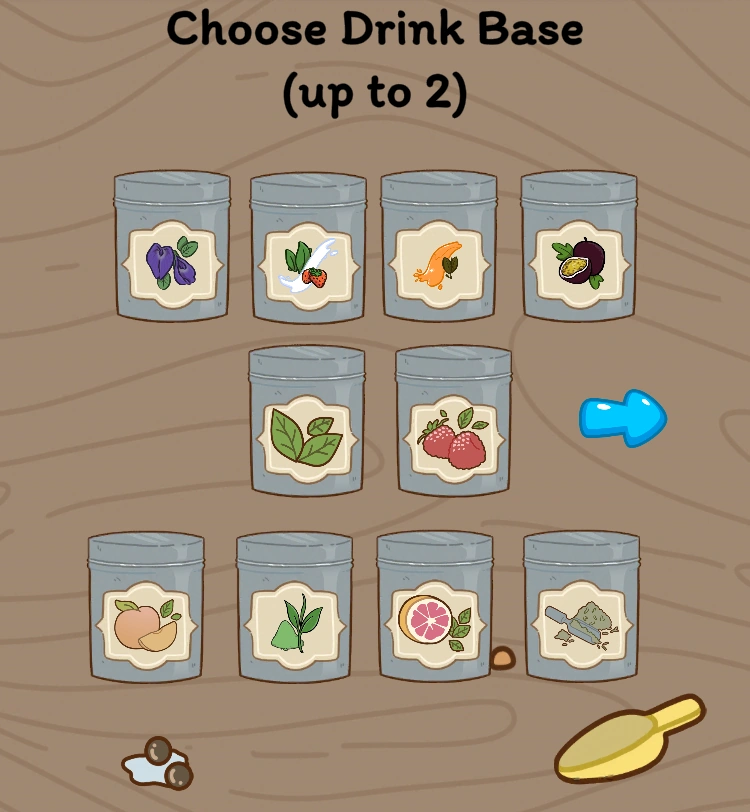Choose the strawberry milk jar

tap(308, 250)
